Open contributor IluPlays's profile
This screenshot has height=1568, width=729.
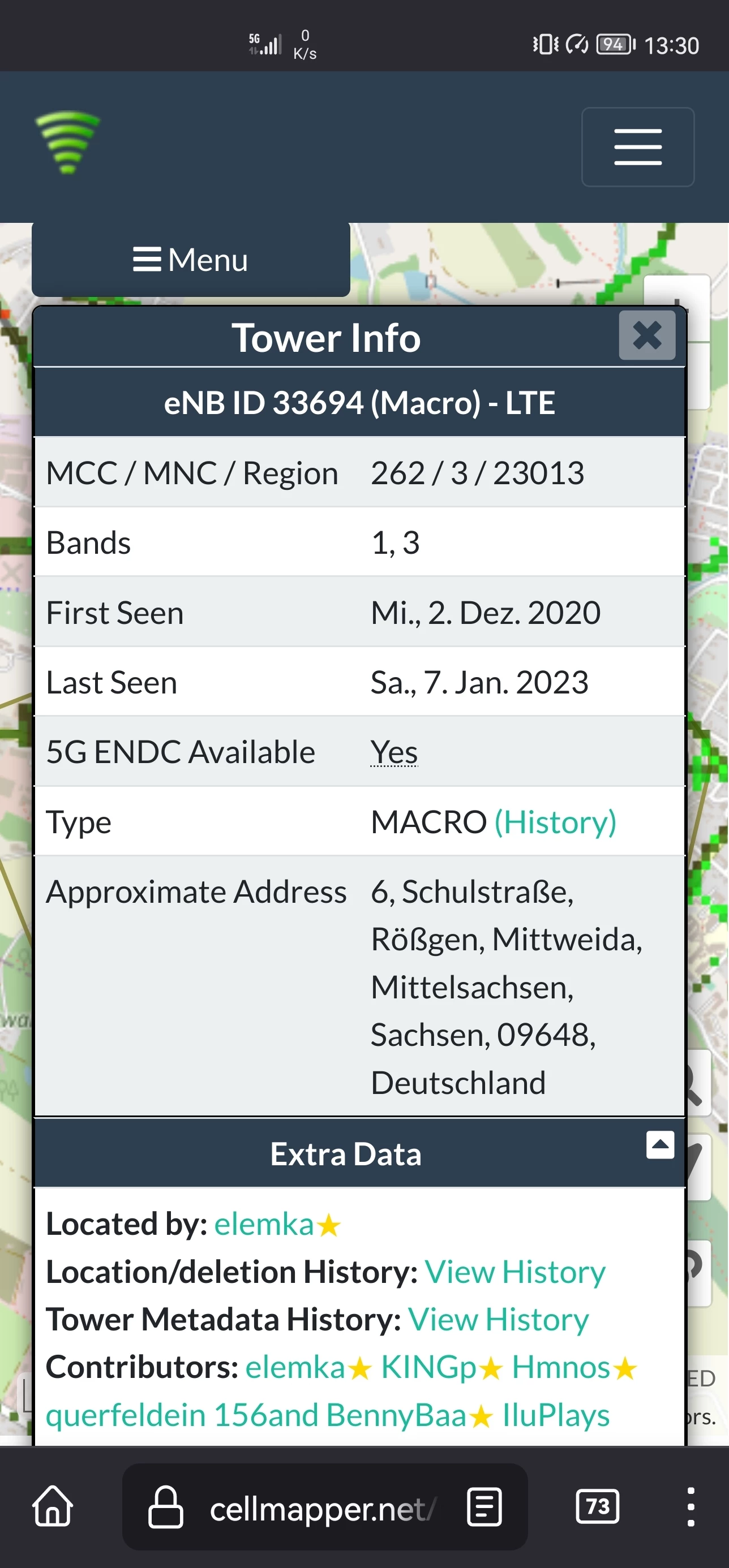[x=555, y=1415]
